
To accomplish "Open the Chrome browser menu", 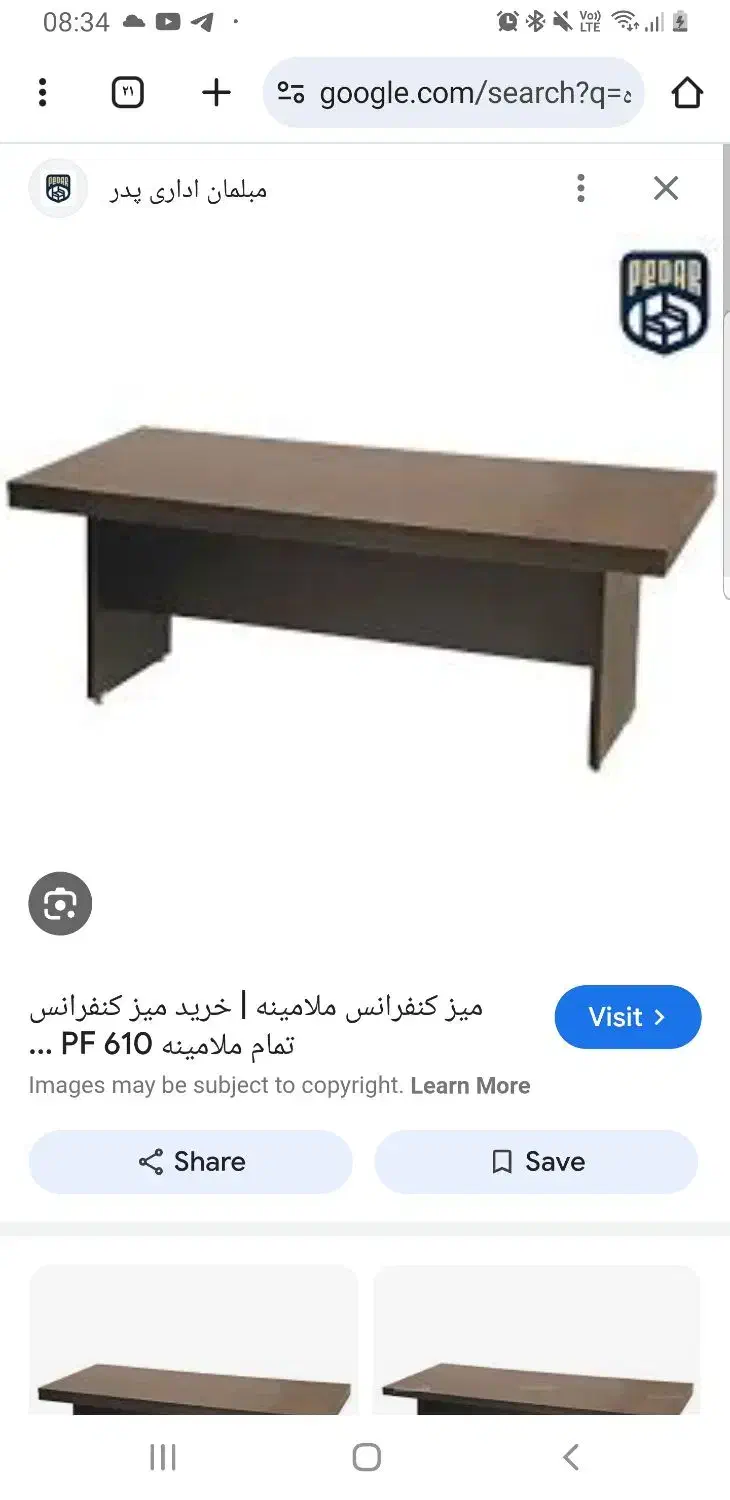I will [42, 93].
